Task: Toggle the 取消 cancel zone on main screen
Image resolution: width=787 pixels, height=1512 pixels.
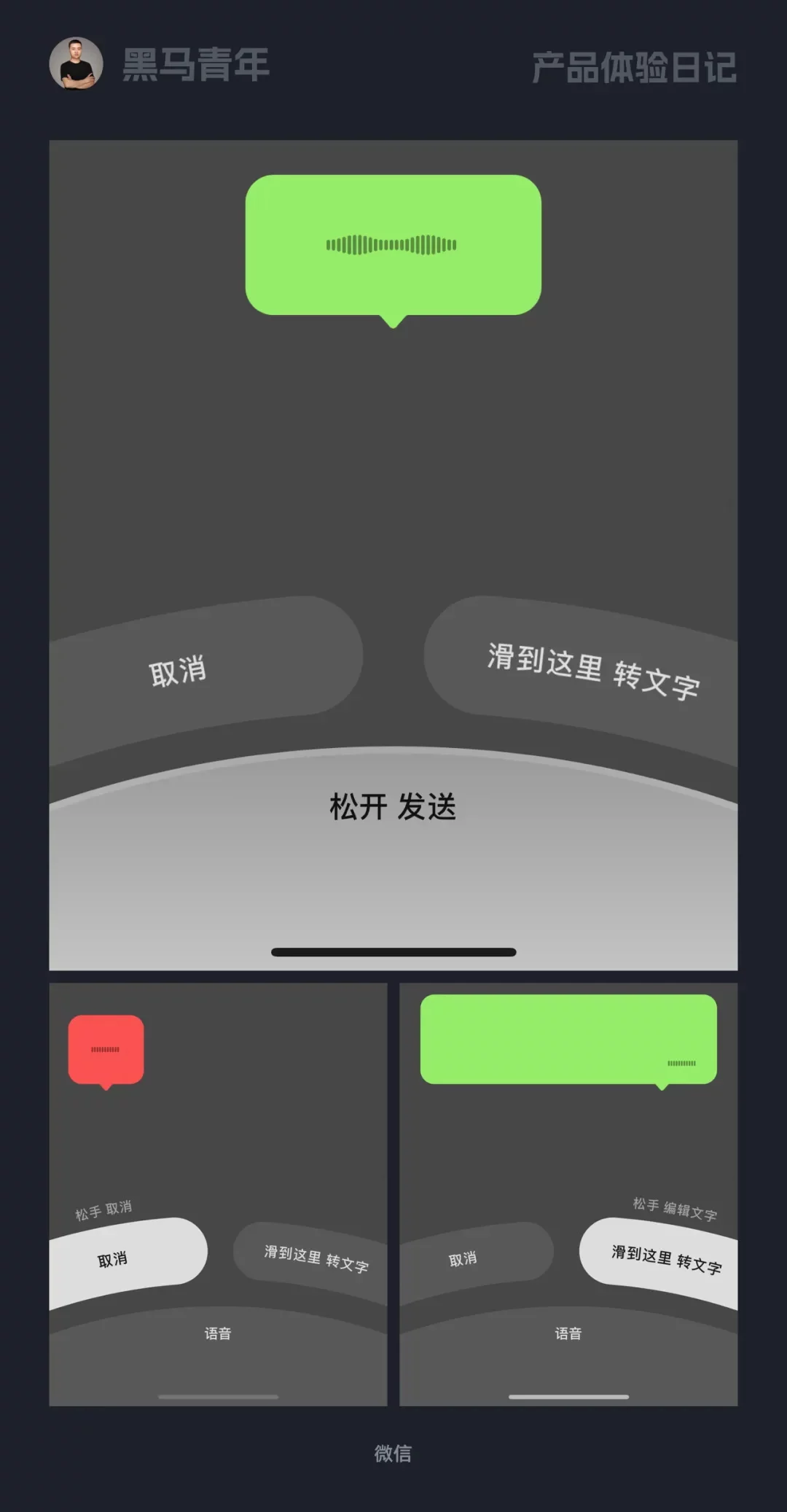Action: click(x=180, y=669)
